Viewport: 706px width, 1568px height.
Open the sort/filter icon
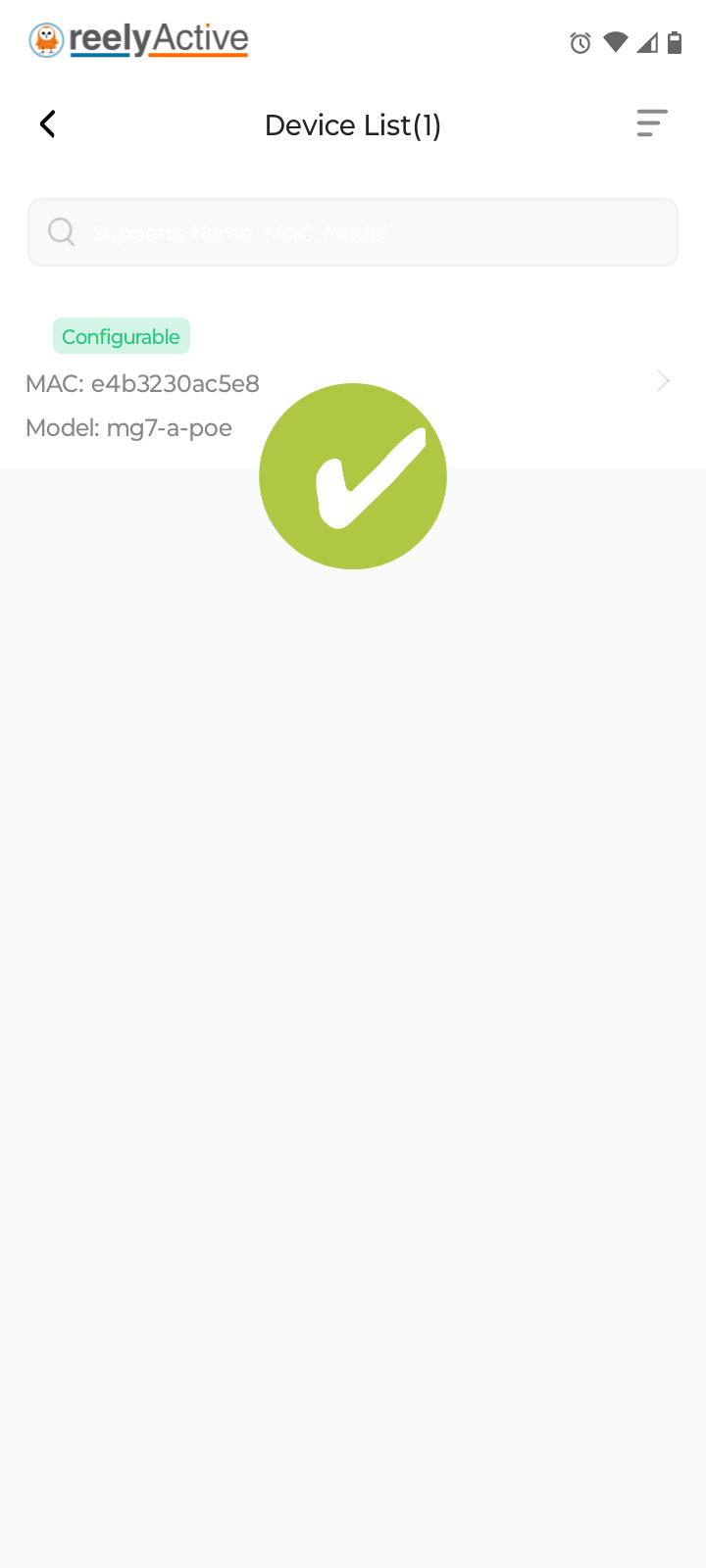(x=652, y=123)
